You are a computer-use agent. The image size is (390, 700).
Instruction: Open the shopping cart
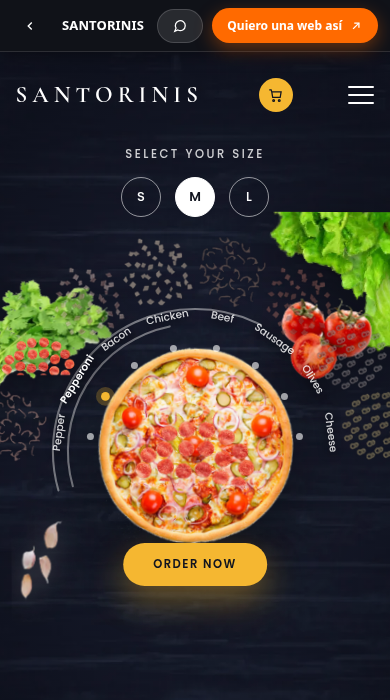[x=276, y=95]
